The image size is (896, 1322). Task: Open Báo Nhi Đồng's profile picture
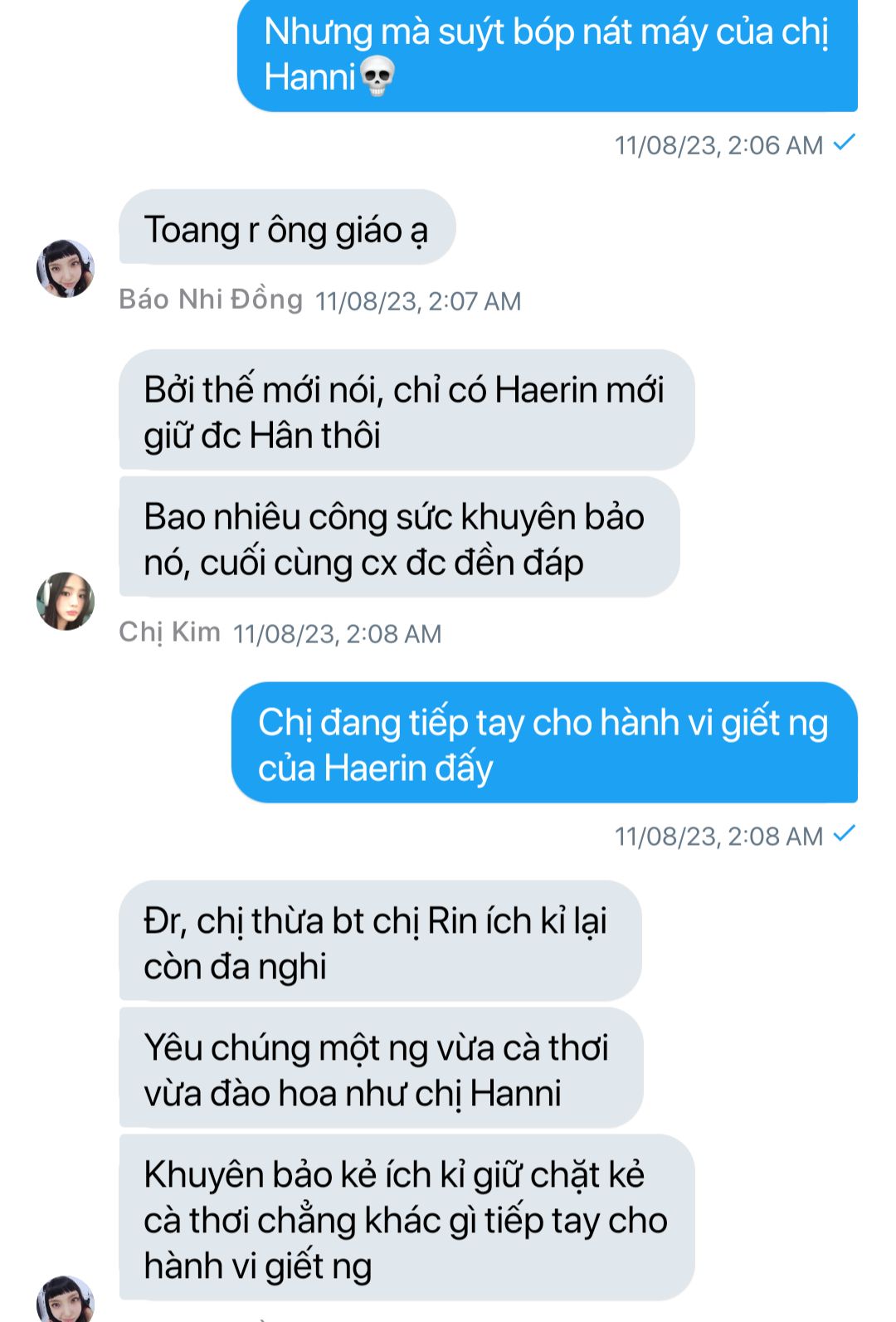point(66,269)
